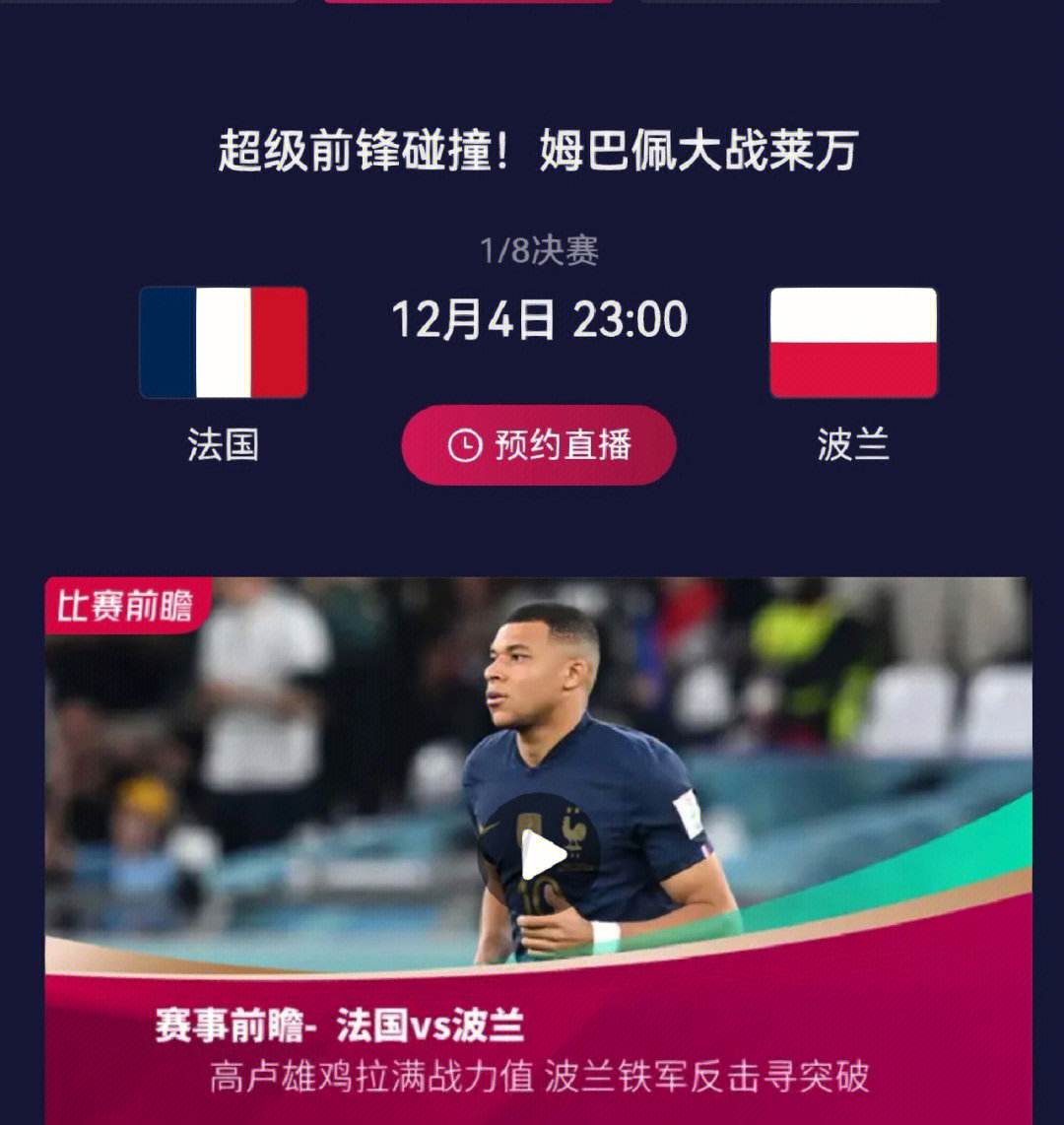1064x1125 pixels.
Task: Play the 法国vs波兰 preview video
Action: (541, 855)
